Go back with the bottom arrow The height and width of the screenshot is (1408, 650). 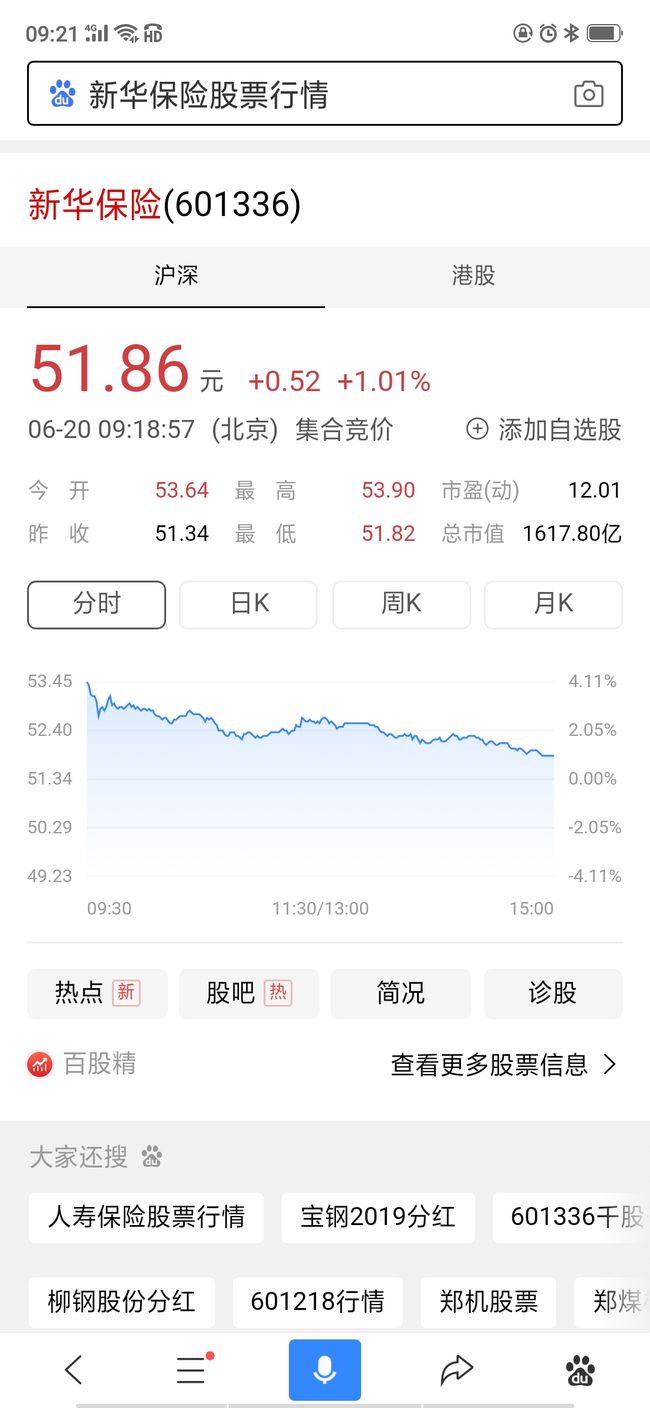[73, 1370]
